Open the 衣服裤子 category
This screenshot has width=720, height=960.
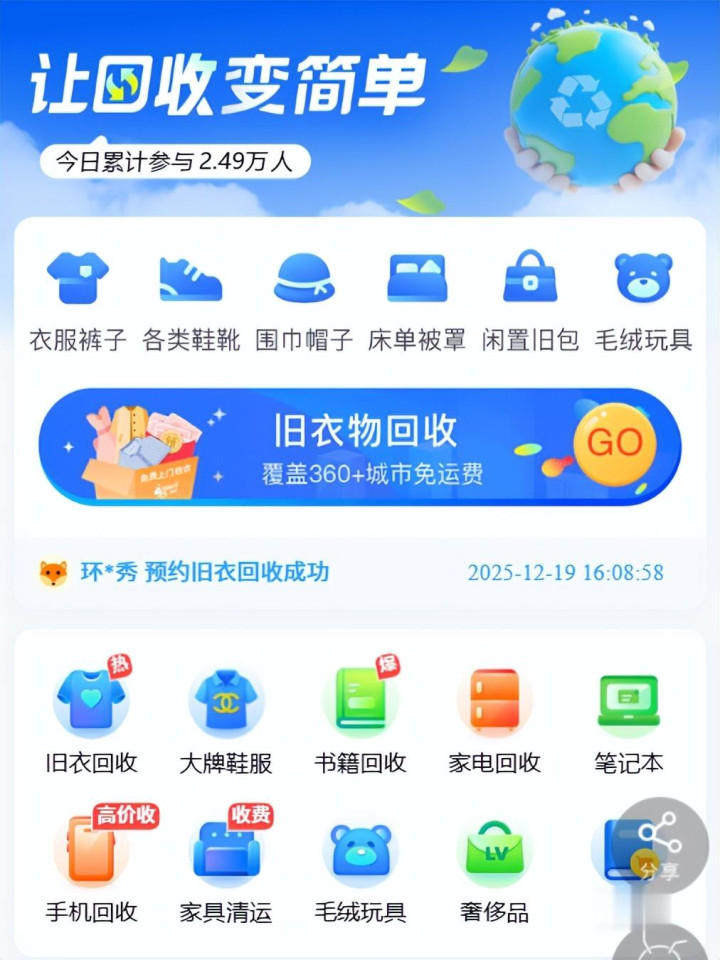click(78, 298)
